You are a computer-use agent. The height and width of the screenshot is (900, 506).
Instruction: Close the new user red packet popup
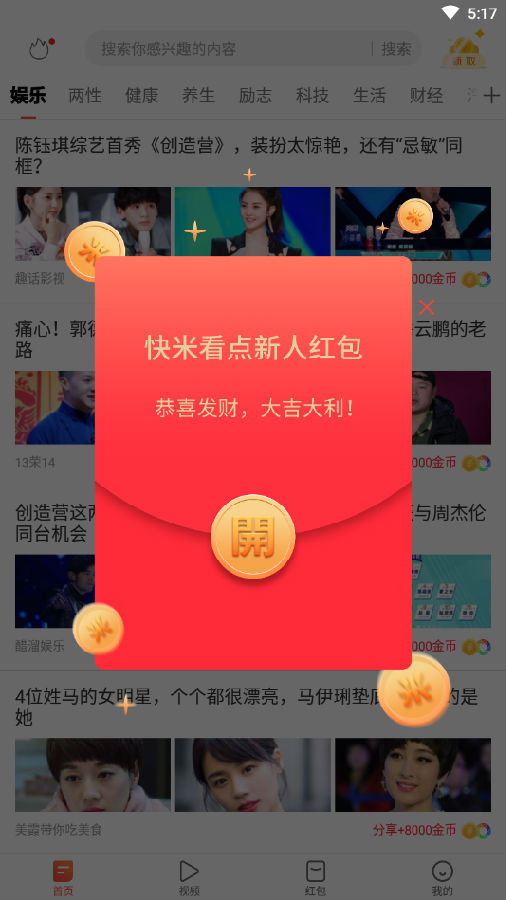coord(426,307)
